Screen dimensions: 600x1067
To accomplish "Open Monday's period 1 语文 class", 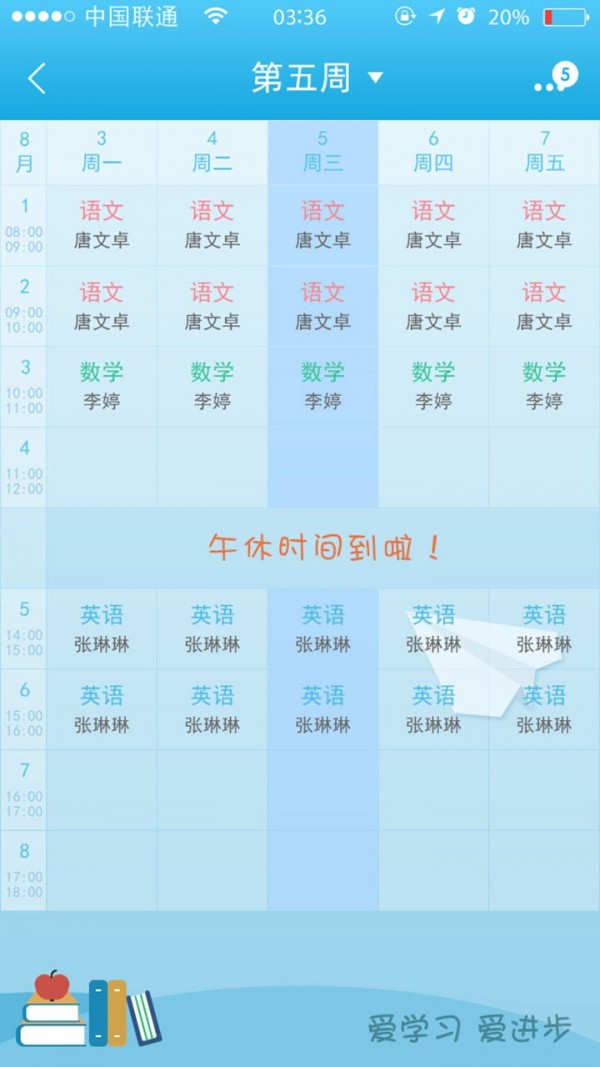I will coord(101,225).
